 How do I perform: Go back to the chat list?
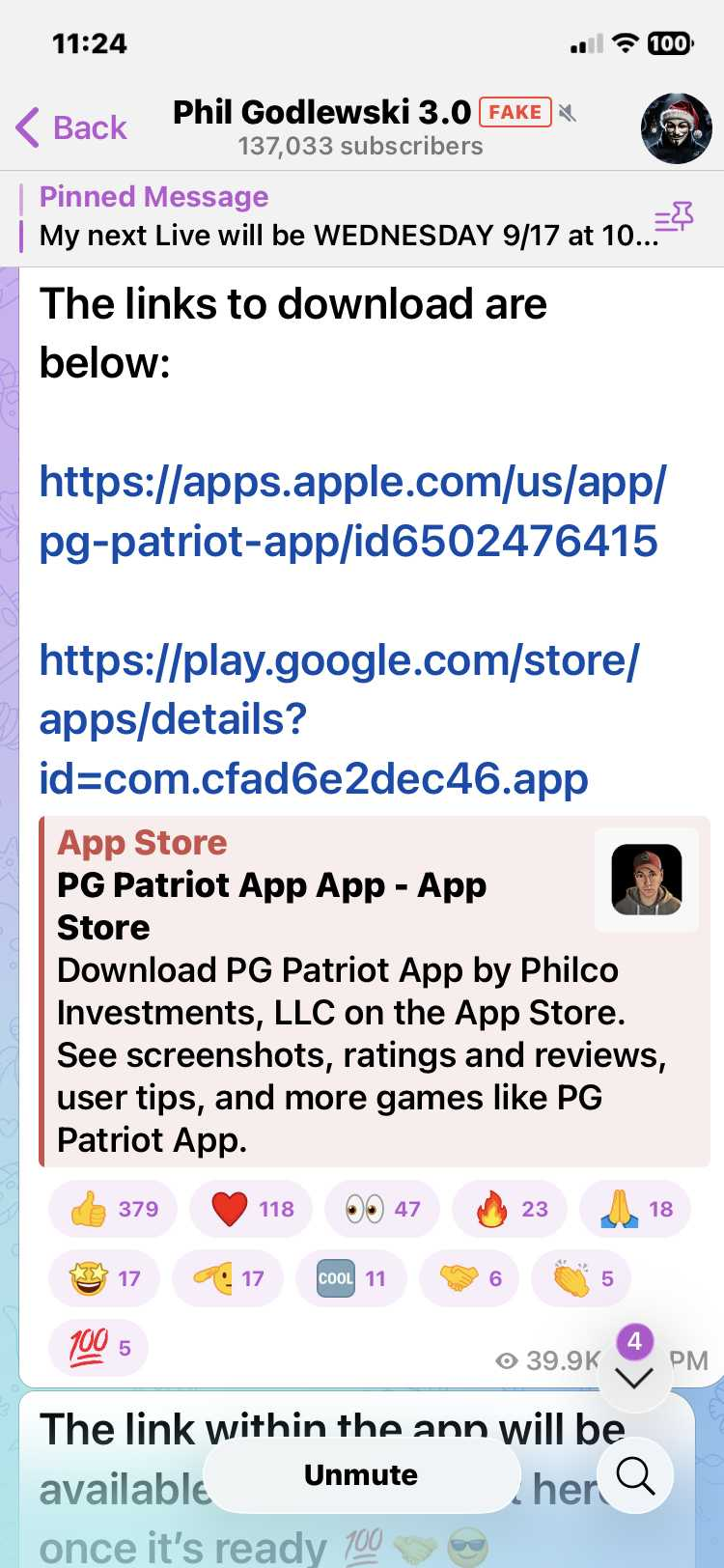click(x=71, y=127)
